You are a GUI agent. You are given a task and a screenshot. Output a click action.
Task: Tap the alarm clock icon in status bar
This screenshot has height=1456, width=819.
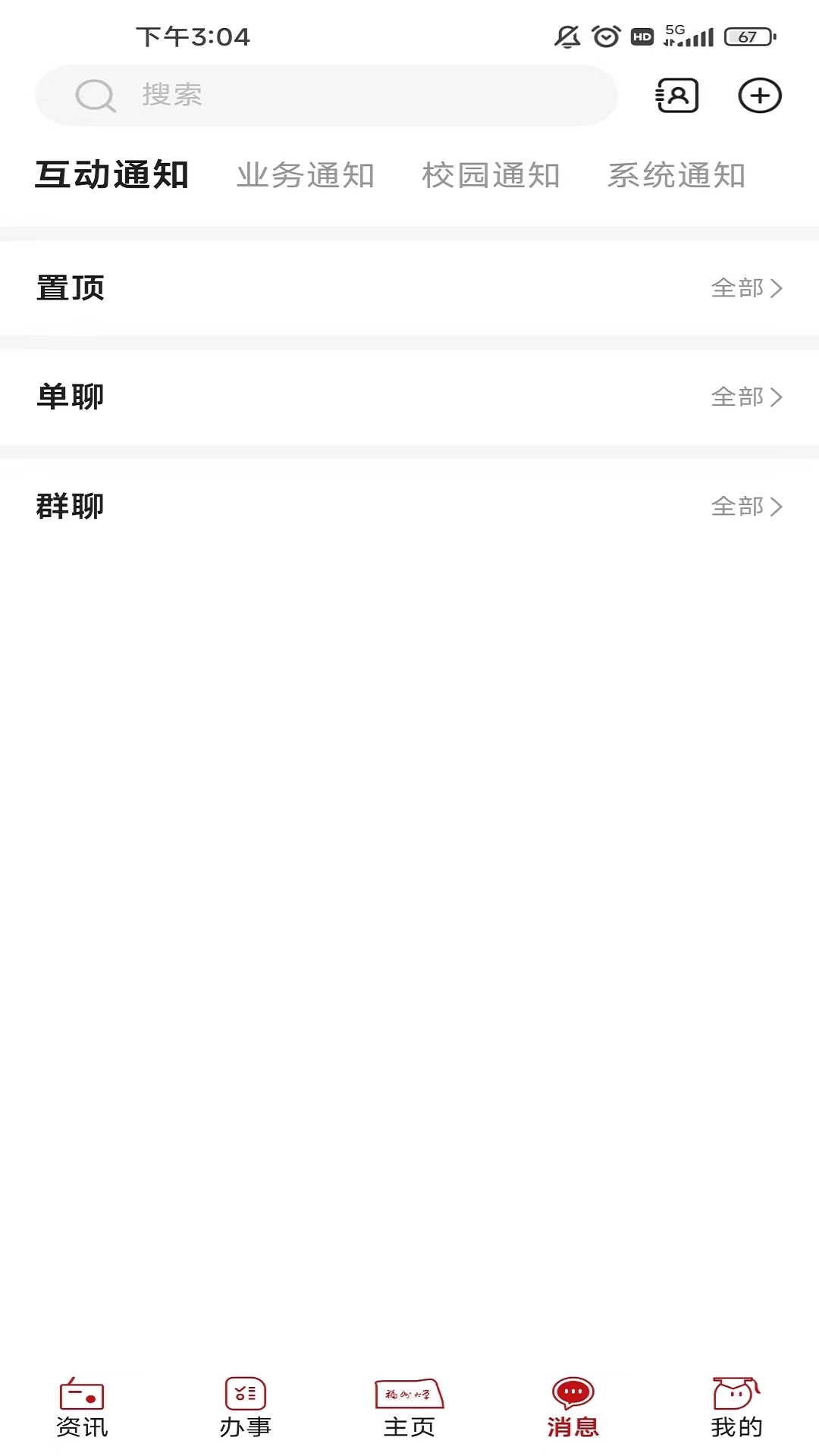pos(604,36)
